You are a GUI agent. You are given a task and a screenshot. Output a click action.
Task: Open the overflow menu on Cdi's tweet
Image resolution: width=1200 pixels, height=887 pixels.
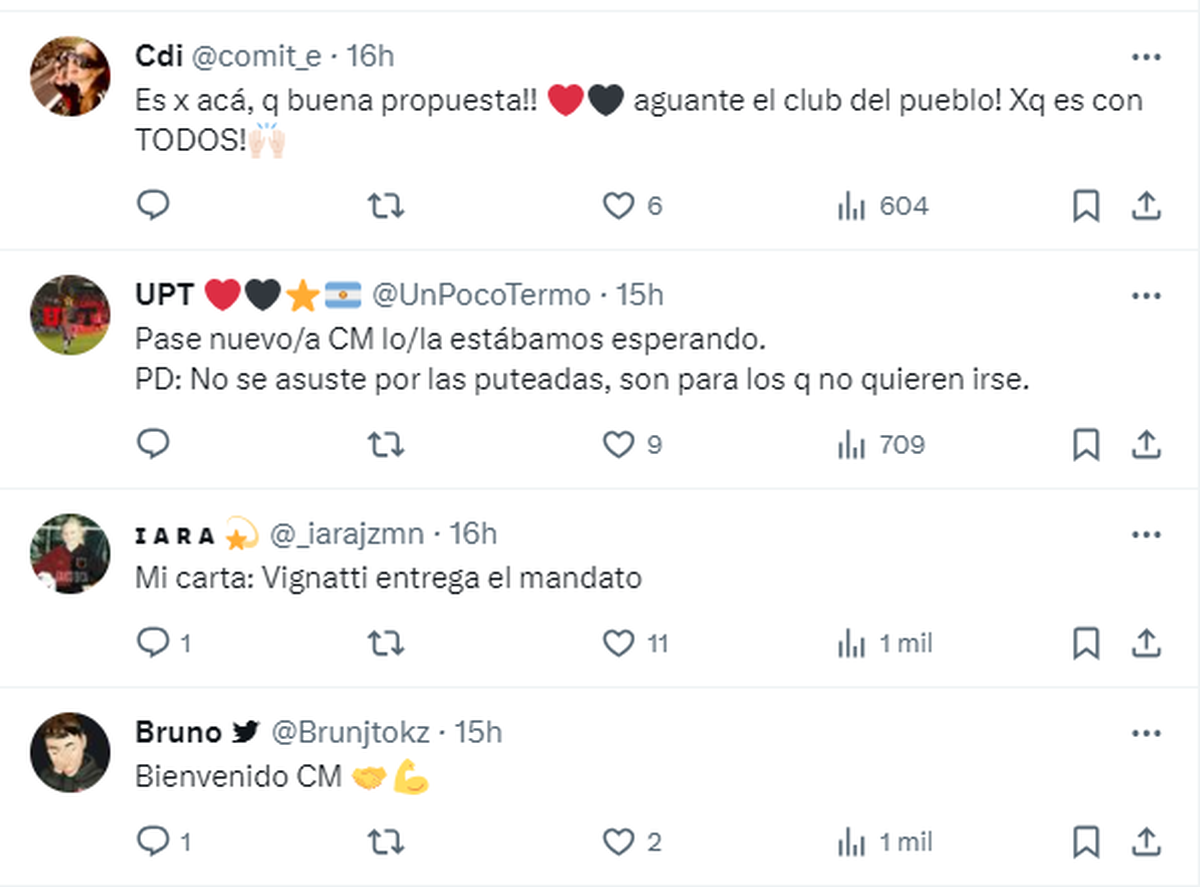[1146, 57]
